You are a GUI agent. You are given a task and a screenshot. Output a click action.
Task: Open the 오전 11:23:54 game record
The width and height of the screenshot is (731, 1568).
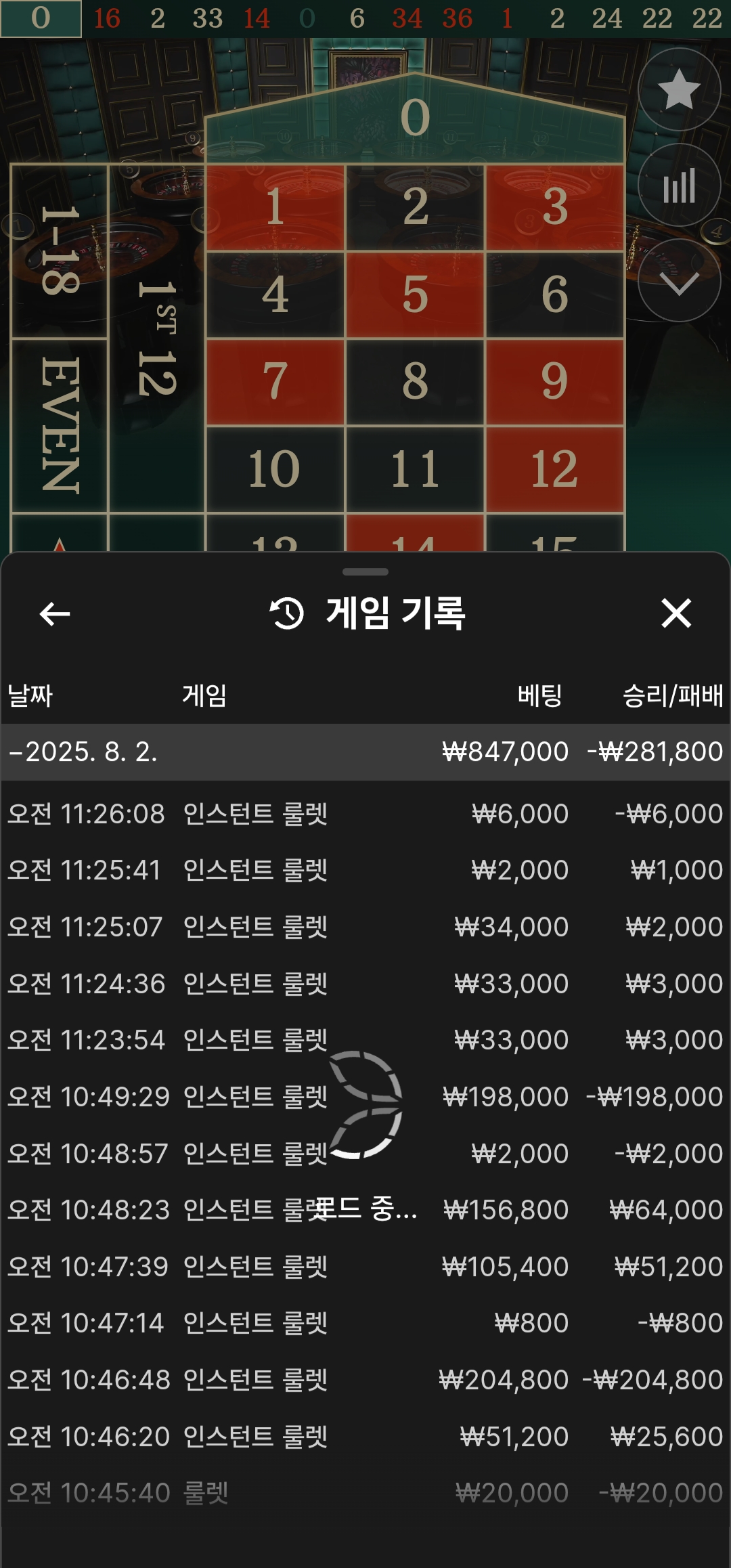tap(365, 1040)
